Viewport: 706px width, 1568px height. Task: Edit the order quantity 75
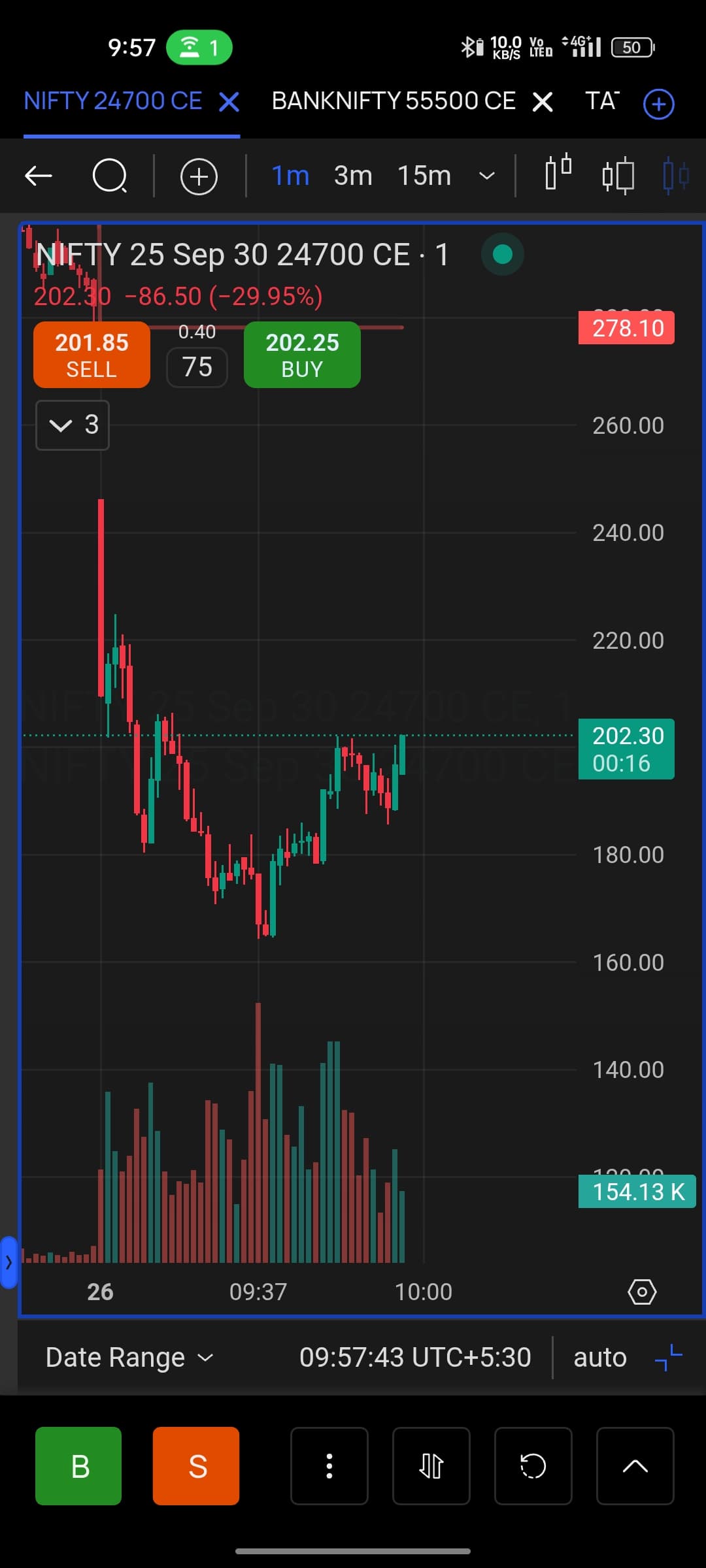[197, 367]
